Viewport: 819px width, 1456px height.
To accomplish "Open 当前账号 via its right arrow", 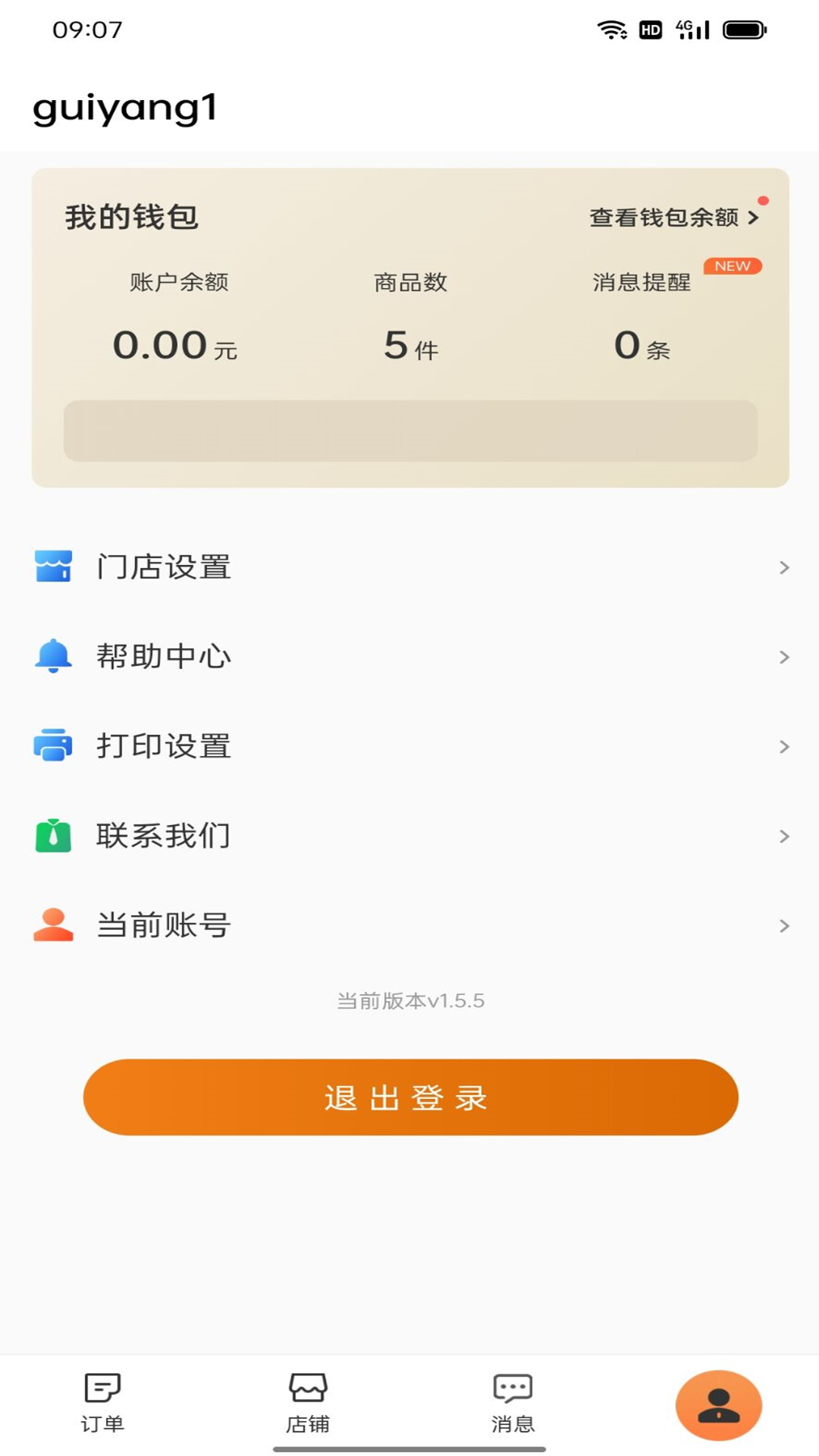I will pos(784,925).
